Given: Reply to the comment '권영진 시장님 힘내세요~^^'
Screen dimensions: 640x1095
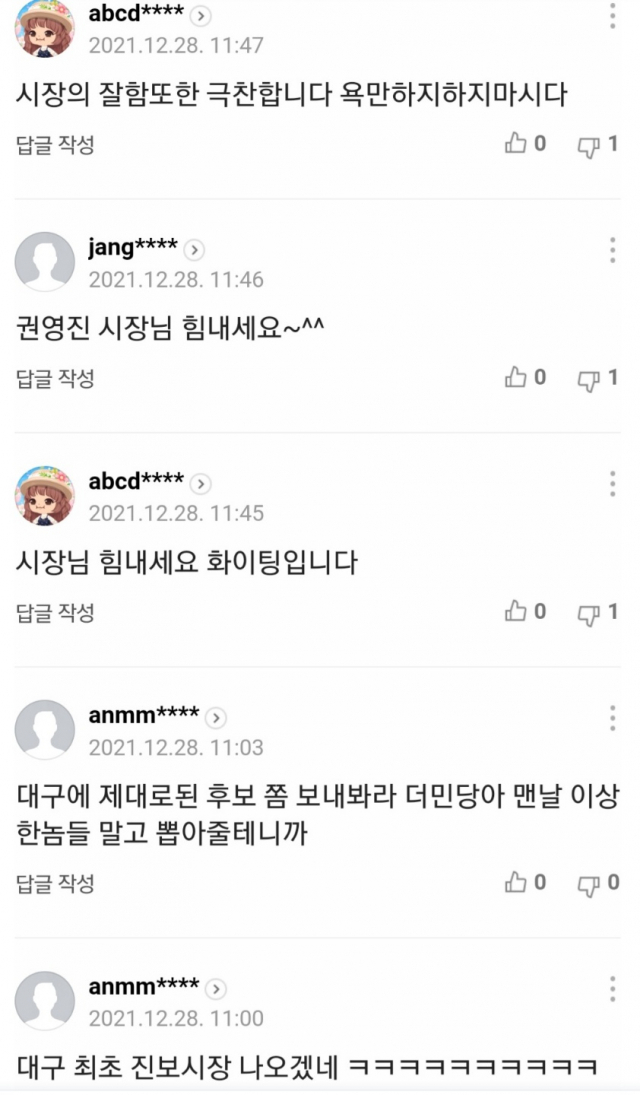Looking at the screenshot, I should 56,378.
